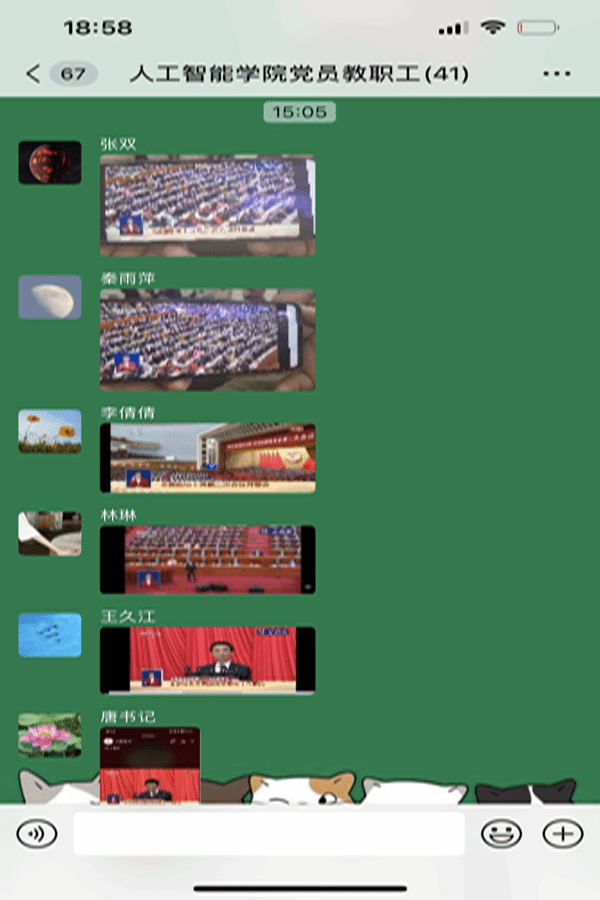Enlarge the picture from 王久江
Screen dimensions: 600x900
click(x=207, y=660)
